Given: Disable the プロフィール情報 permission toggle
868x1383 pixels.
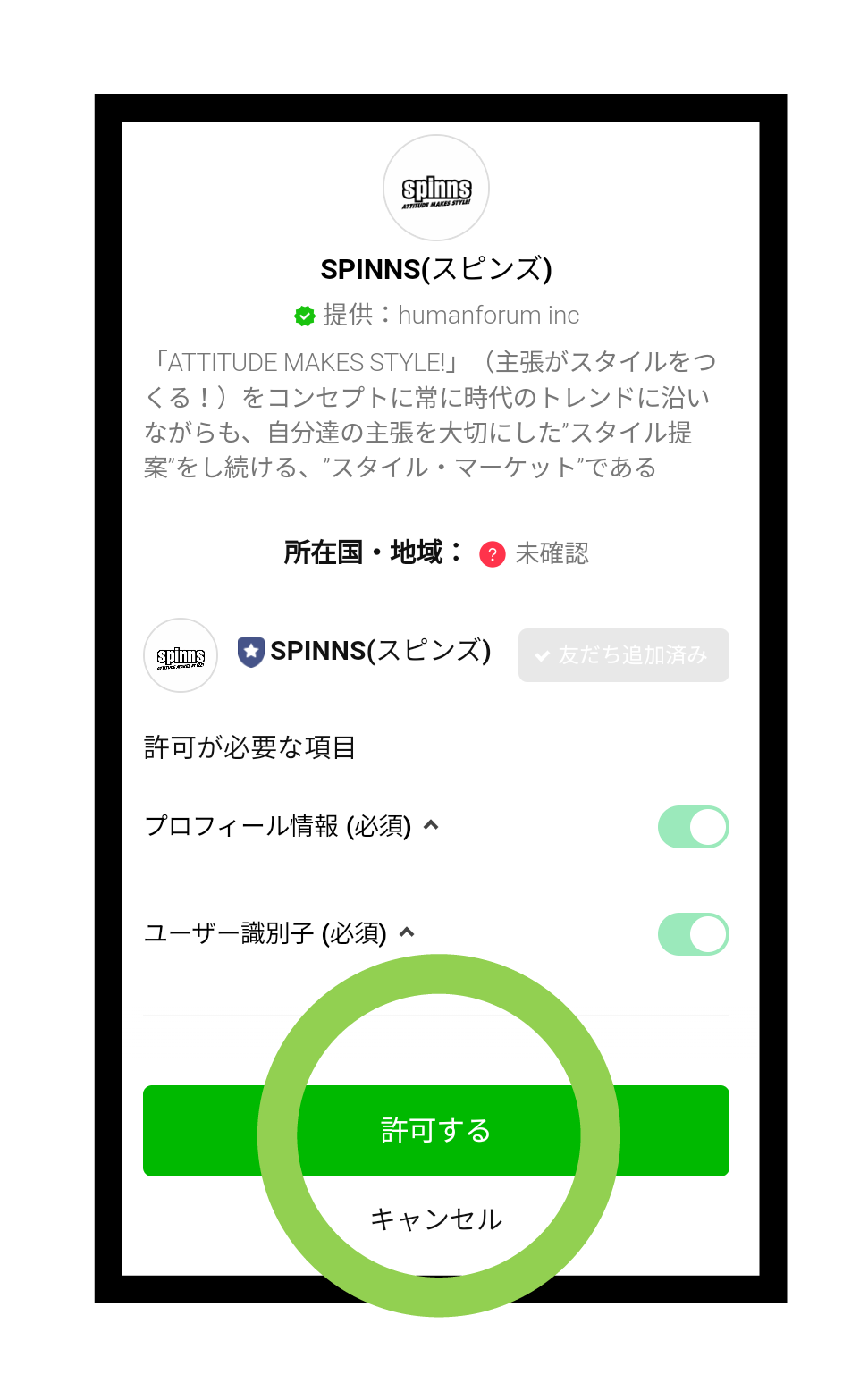Looking at the screenshot, I should coord(693,827).
